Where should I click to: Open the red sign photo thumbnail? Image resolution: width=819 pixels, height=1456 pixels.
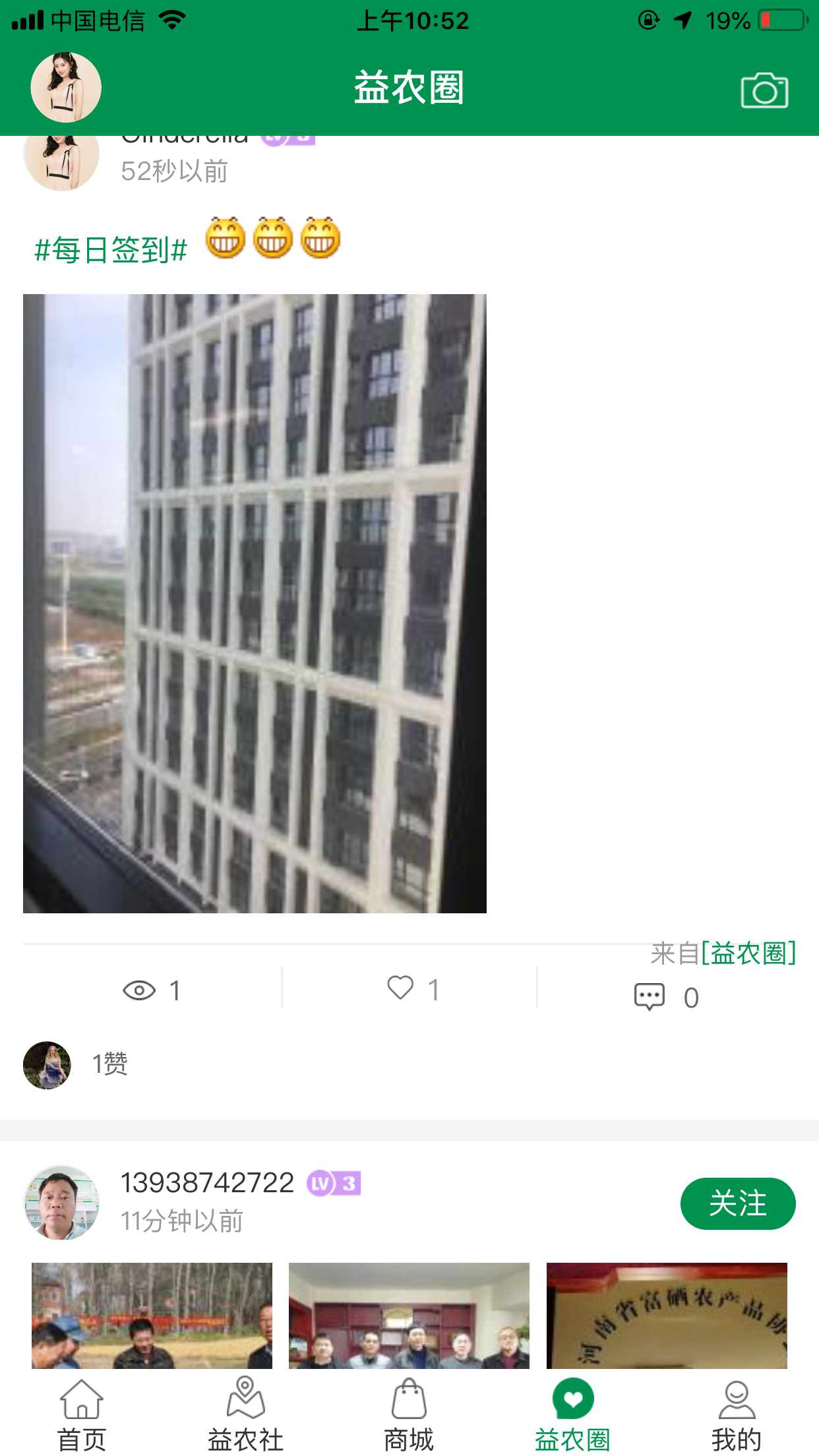pos(667,1316)
